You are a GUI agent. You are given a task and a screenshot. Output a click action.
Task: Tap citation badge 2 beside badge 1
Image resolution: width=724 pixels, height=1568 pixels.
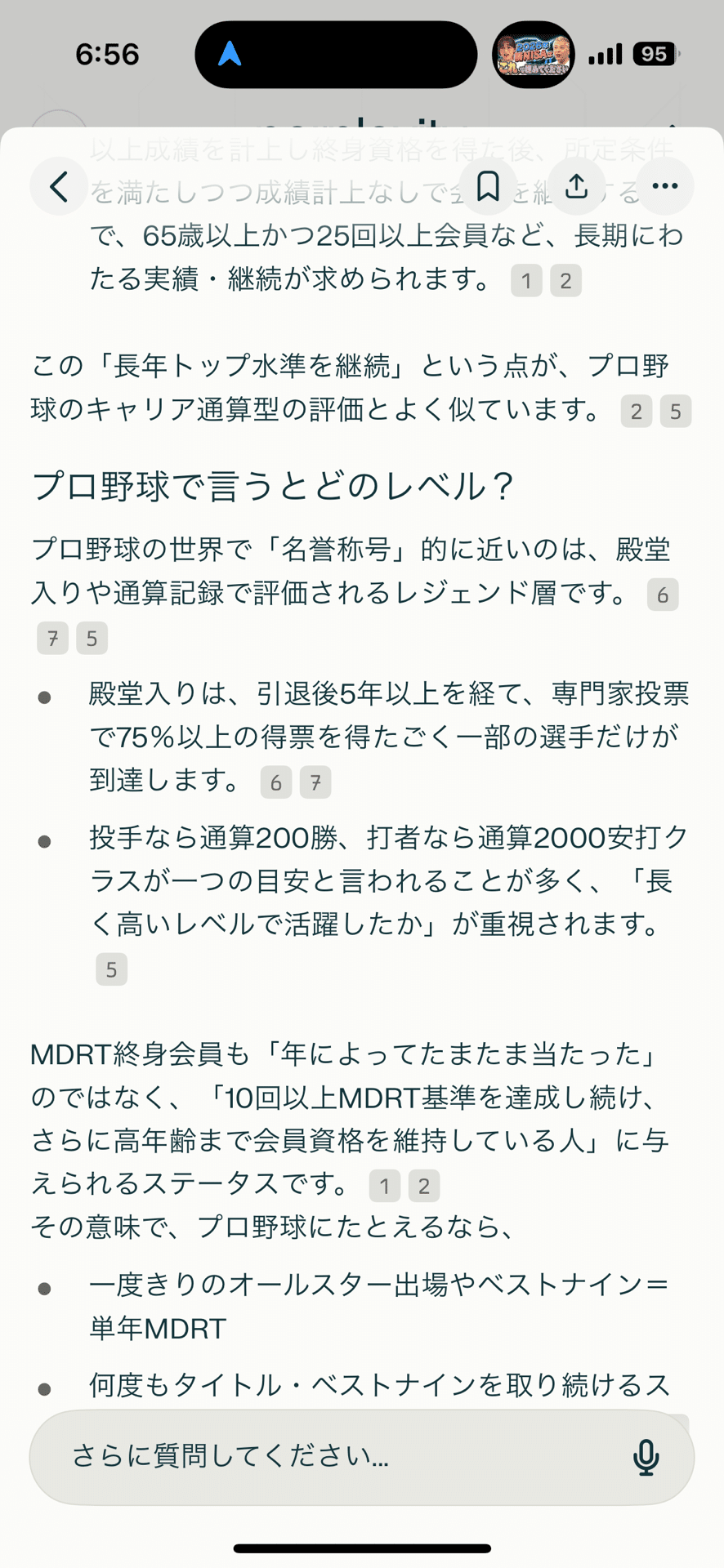click(x=424, y=1186)
